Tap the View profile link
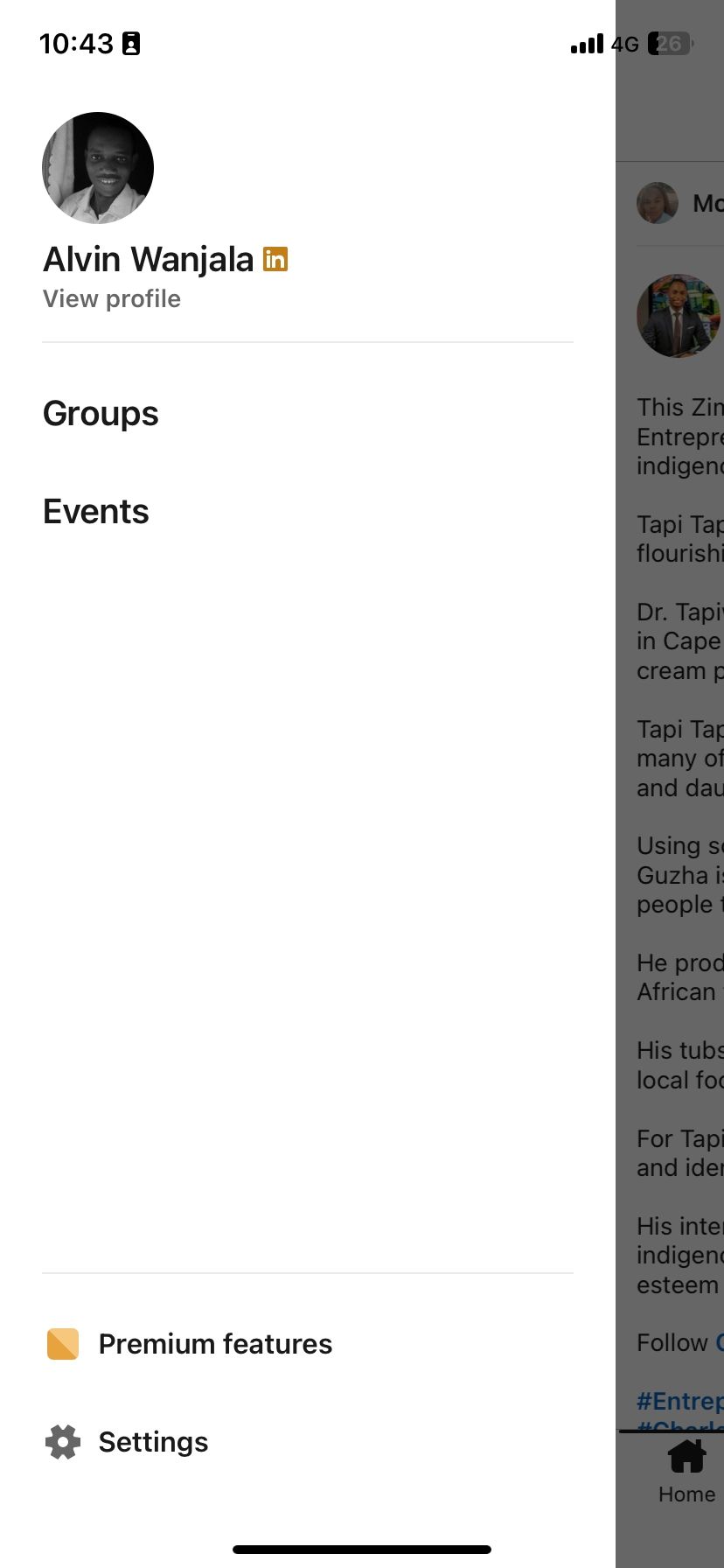This screenshot has height=1568, width=724. [112, 299]
